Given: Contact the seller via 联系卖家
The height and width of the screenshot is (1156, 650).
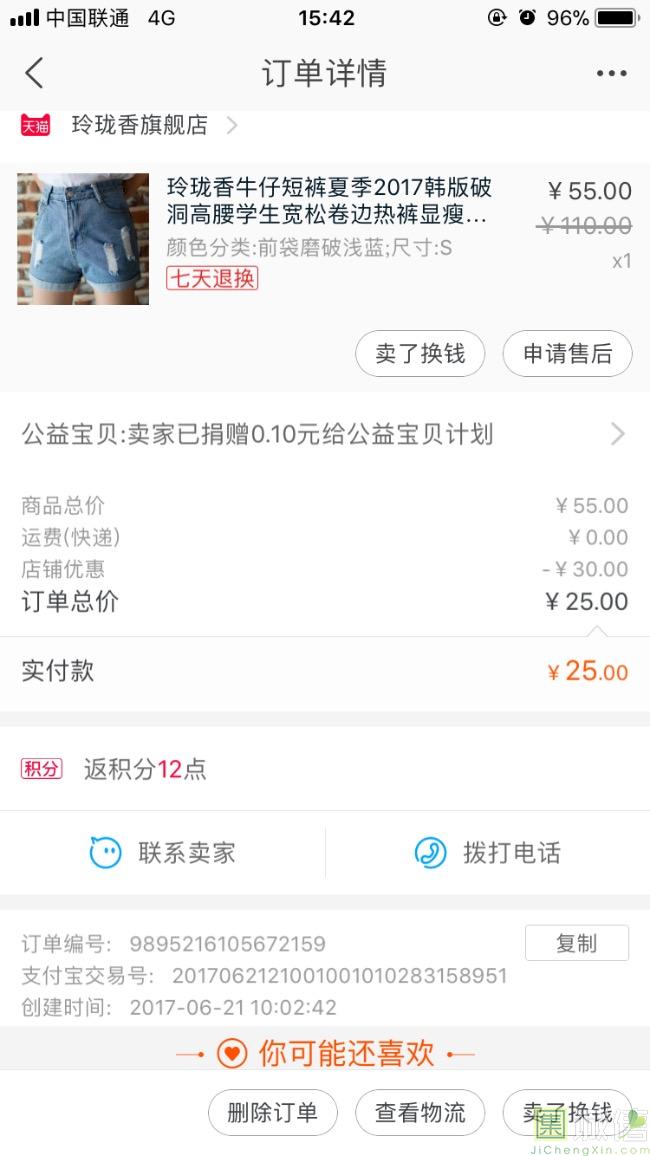Looking at the screenshot, I should click(x=163, y=853).
